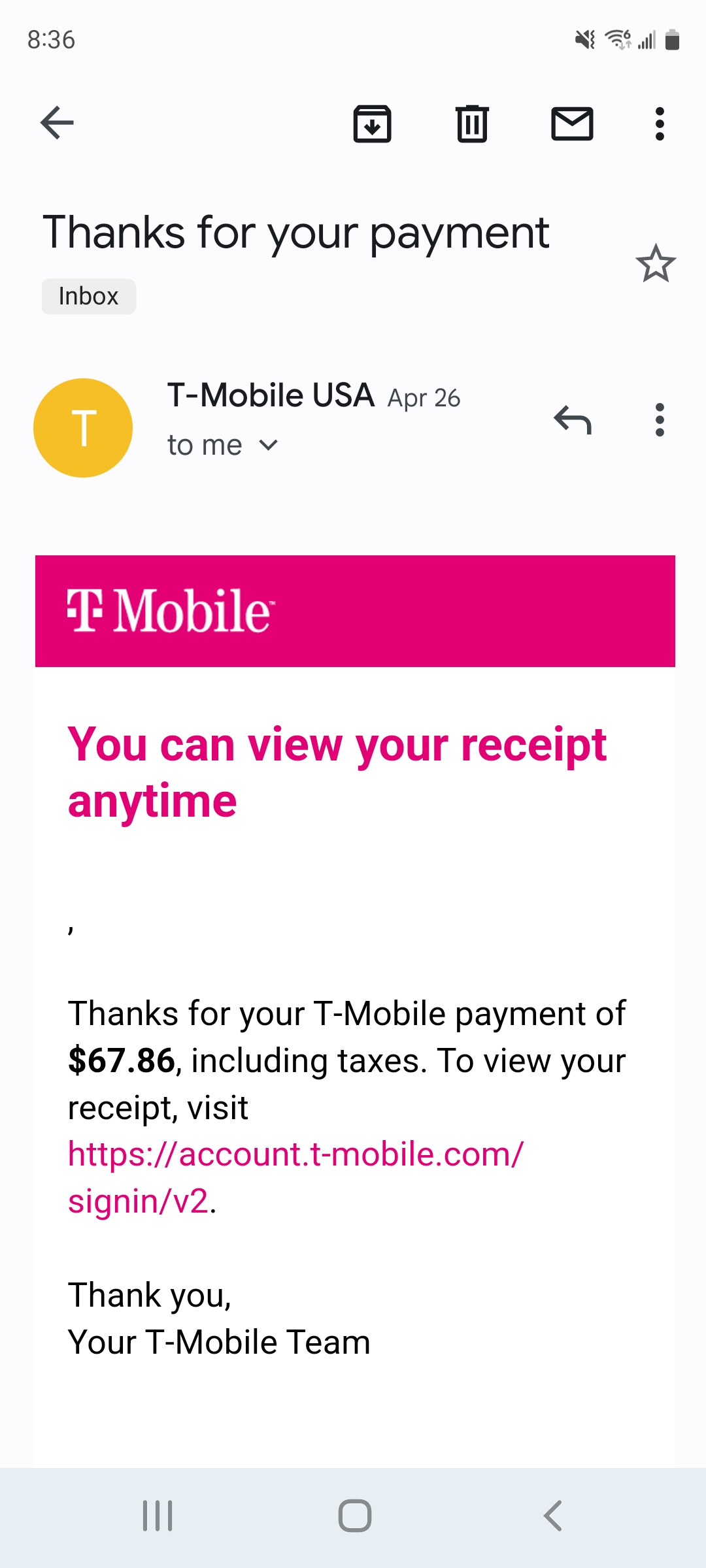Go to the home screen
Screen dimensions: 706x1568
354,1516
